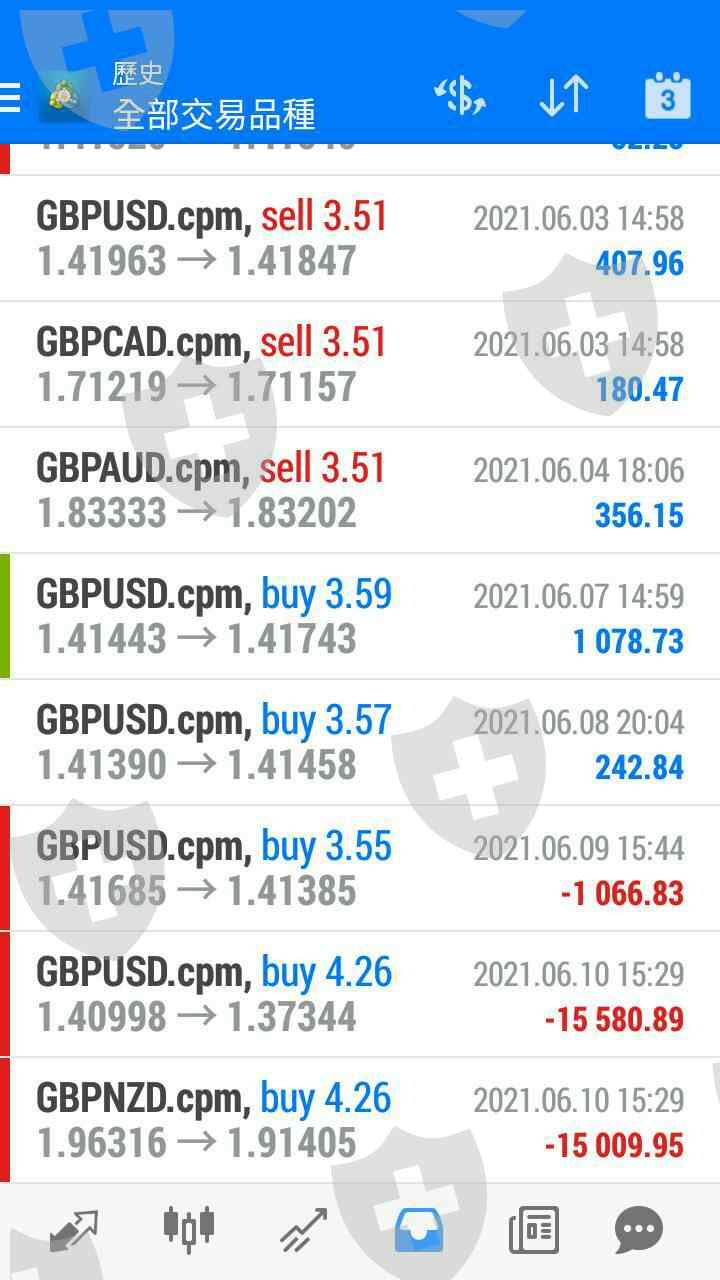Switch to the Trade tab
The width and height of the screenshot is (720, 1280).
[x=303, y=1229]
